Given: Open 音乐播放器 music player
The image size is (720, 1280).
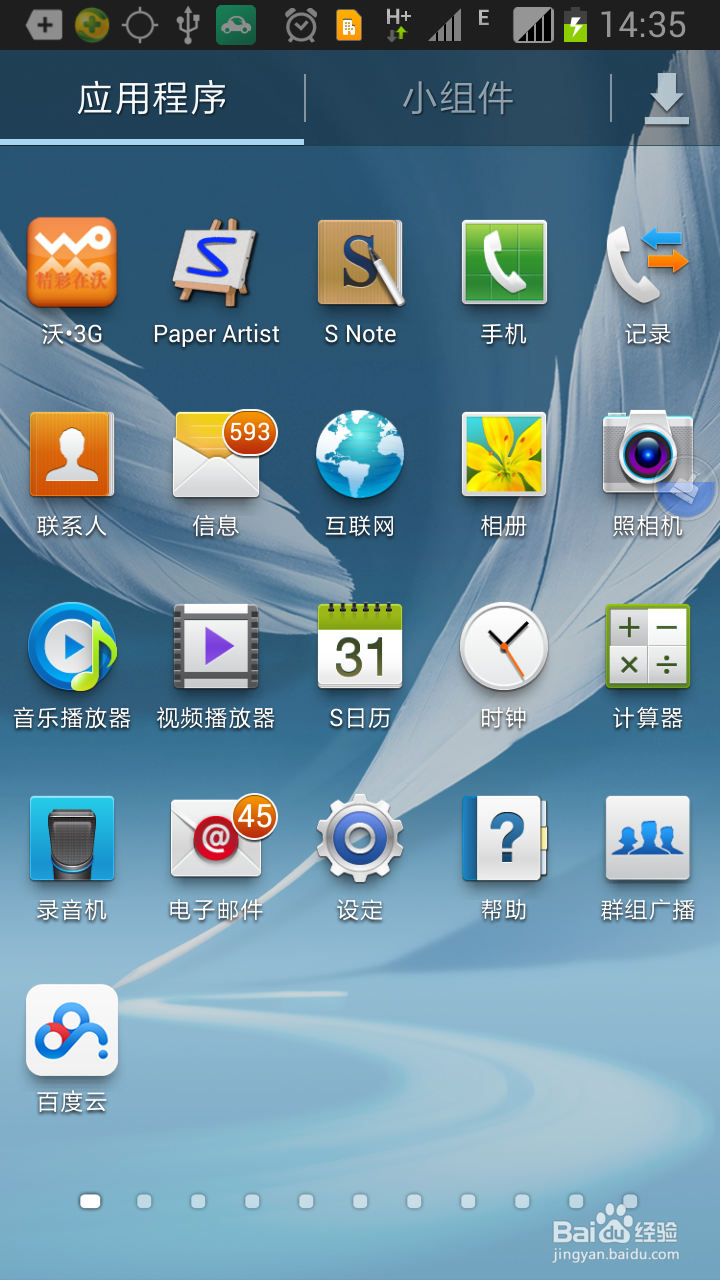Looking at the screenshot, I should point(72,647).
